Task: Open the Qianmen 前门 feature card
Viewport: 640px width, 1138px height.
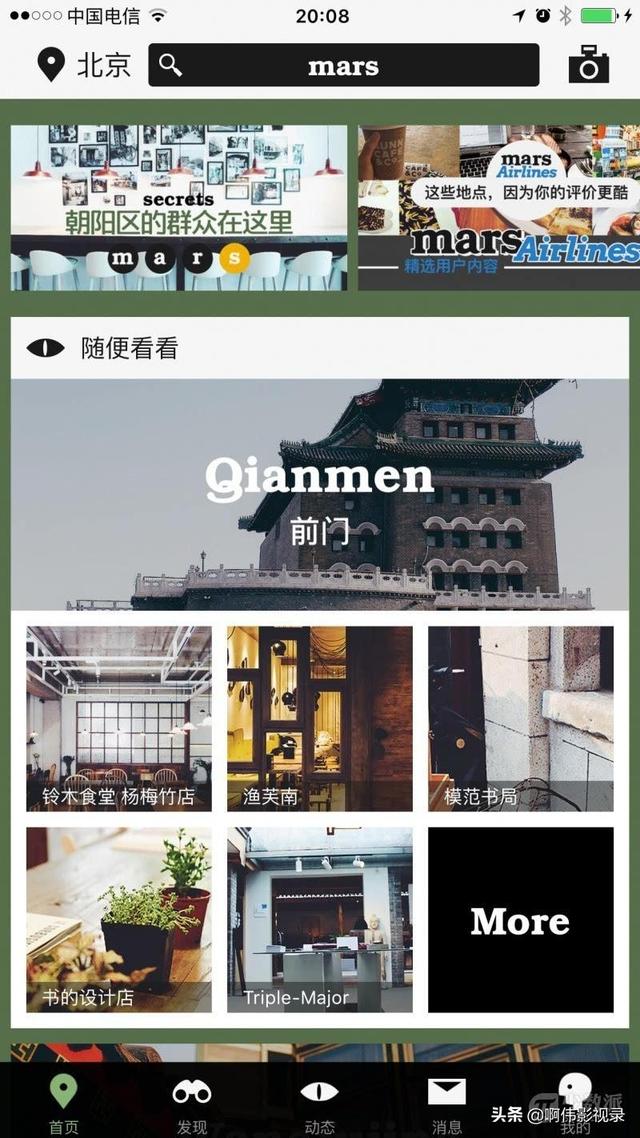Action: pyautogui.click(x=319, y=495)
